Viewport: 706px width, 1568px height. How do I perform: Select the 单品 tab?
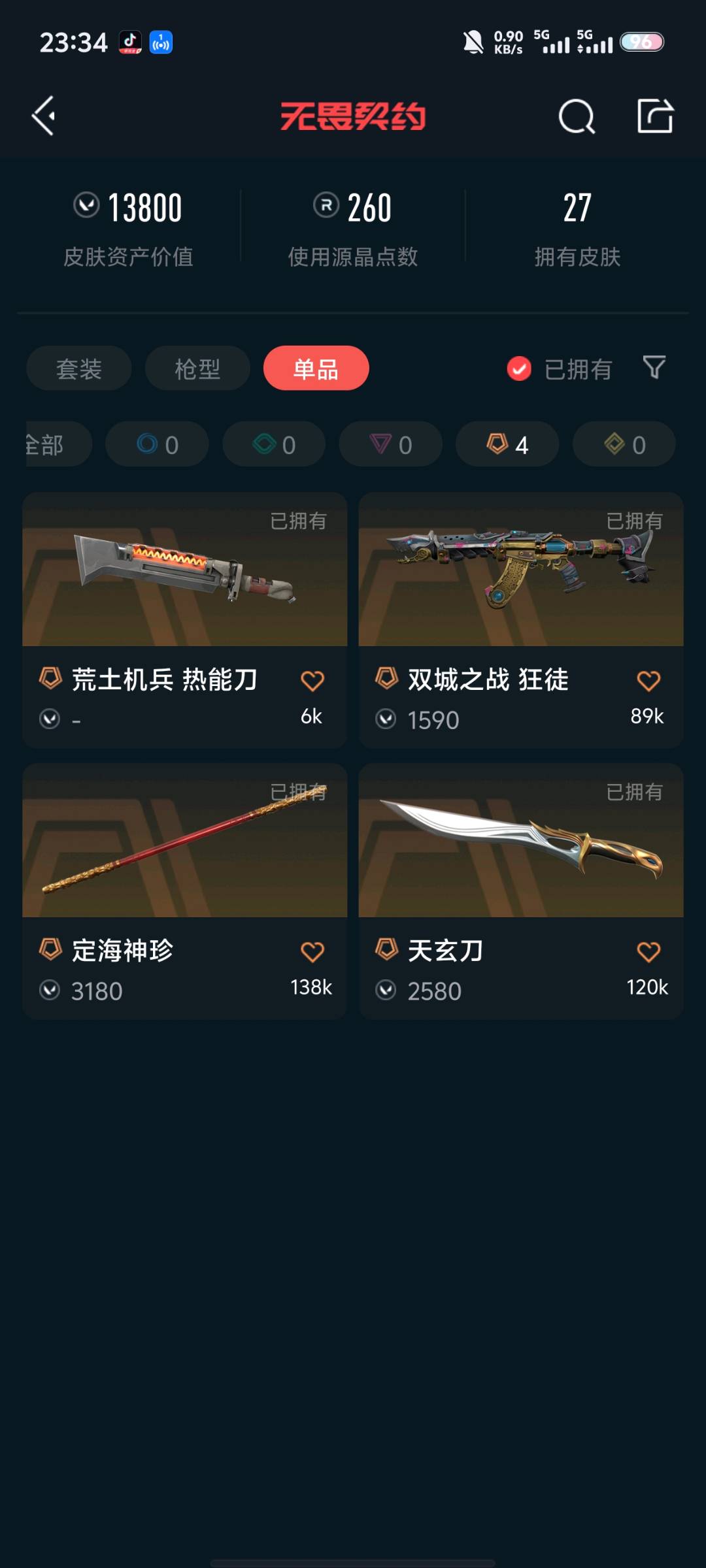click(316, 368)
